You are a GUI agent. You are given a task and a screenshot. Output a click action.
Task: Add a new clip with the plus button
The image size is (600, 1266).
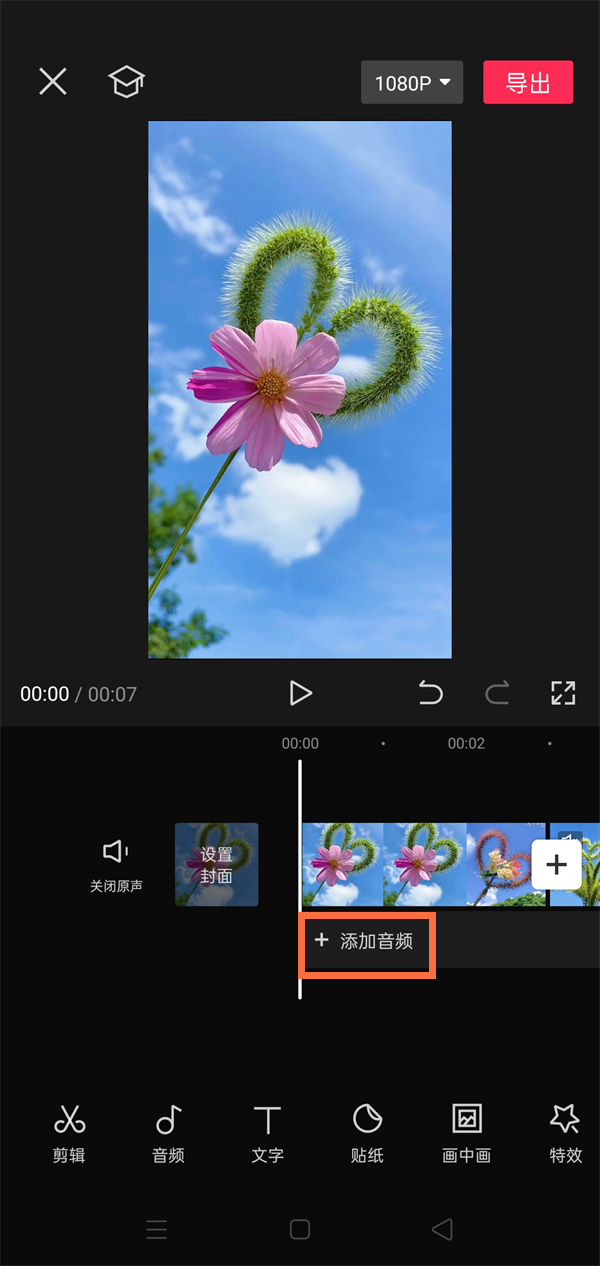(556, 864)
